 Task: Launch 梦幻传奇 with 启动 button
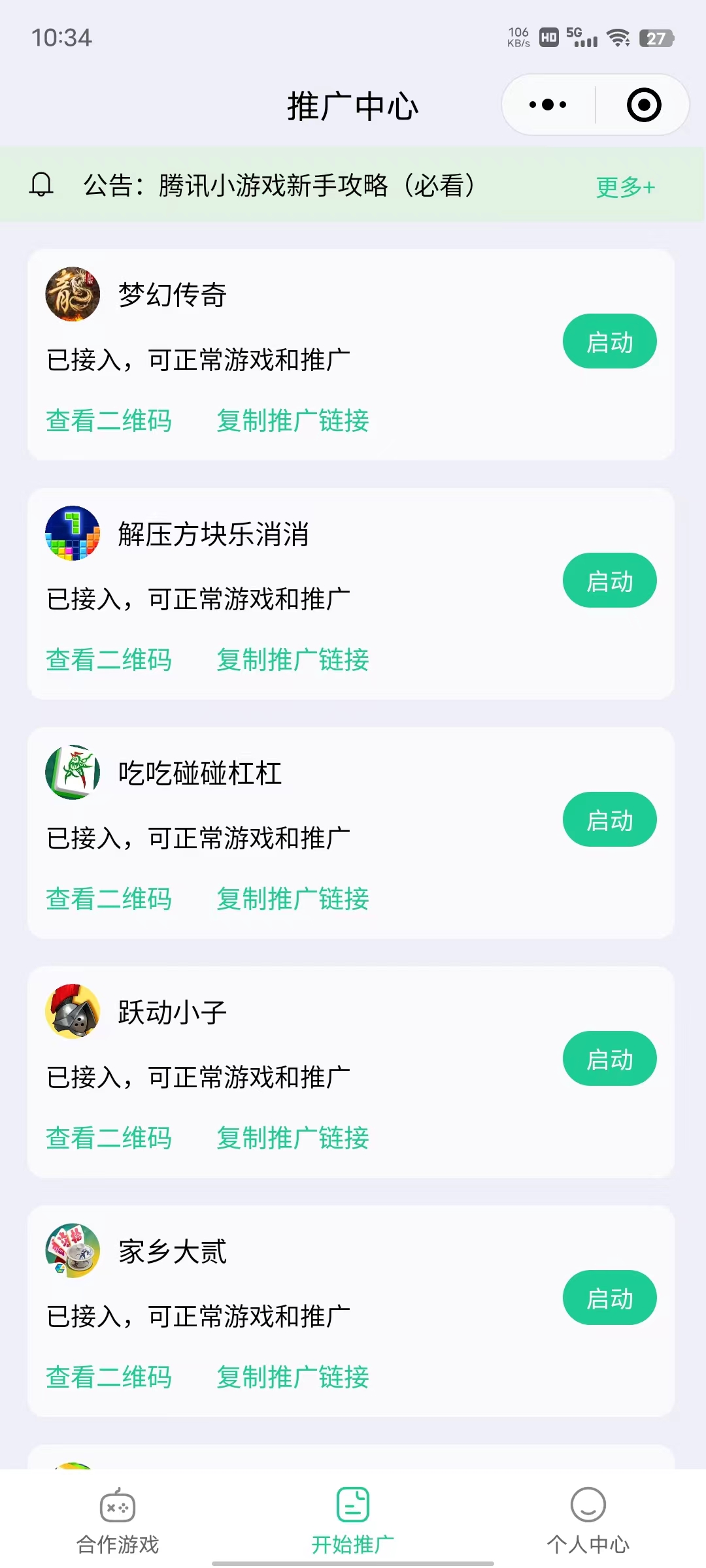[x=609, y=342]
